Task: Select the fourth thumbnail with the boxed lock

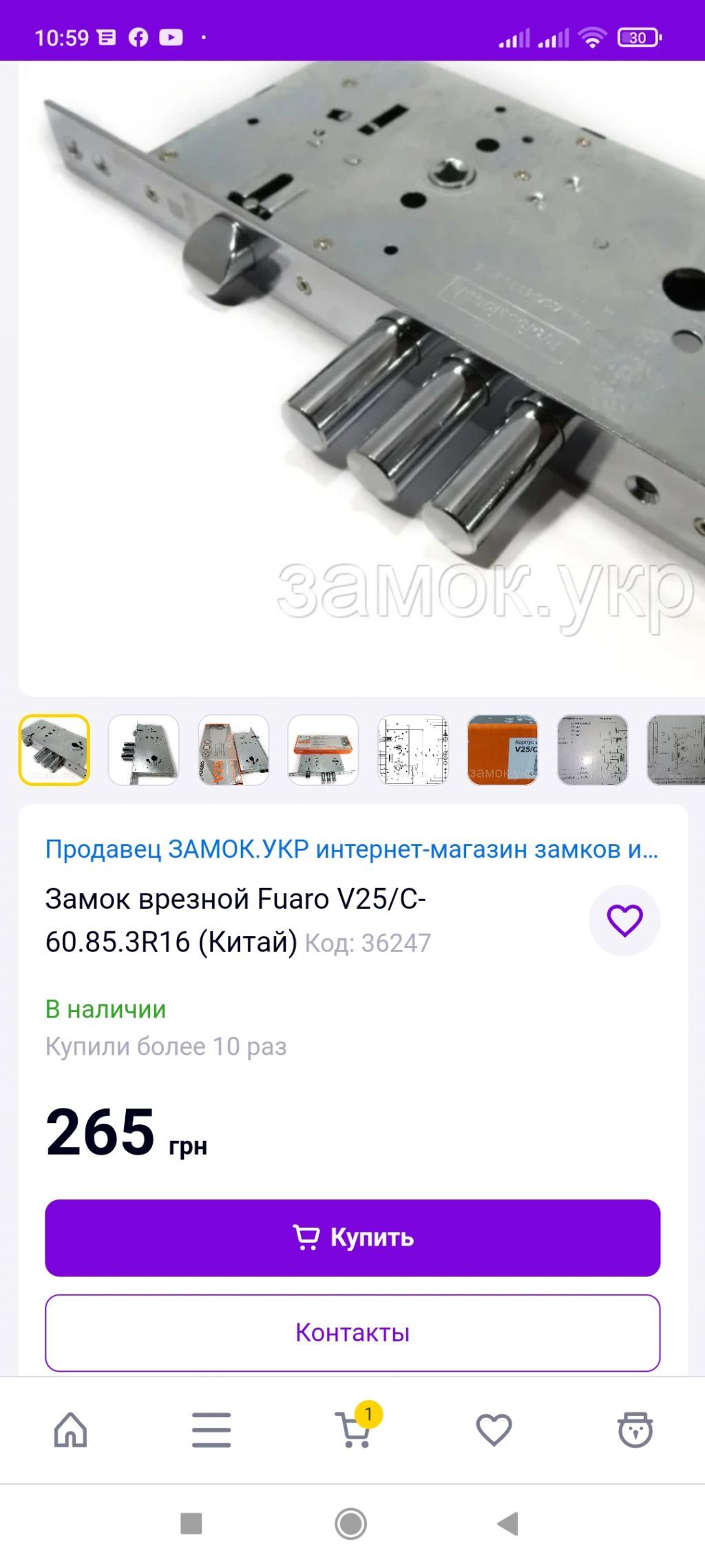Action: pyautogui.click(x=323, y=750)
